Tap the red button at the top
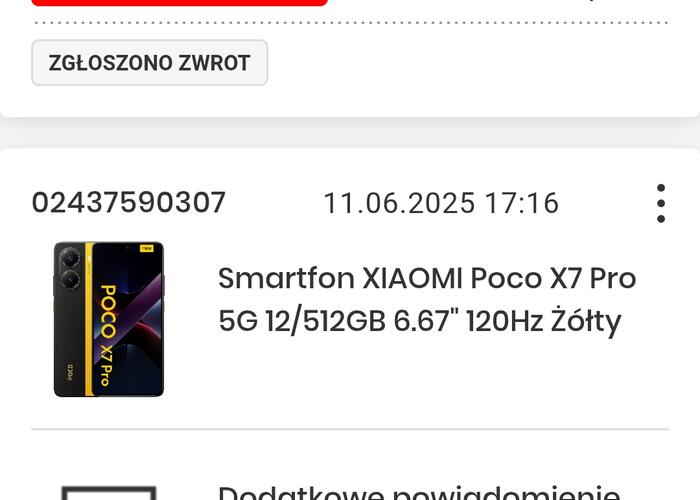This screenshot has height=500, width=700. [180, 2]
